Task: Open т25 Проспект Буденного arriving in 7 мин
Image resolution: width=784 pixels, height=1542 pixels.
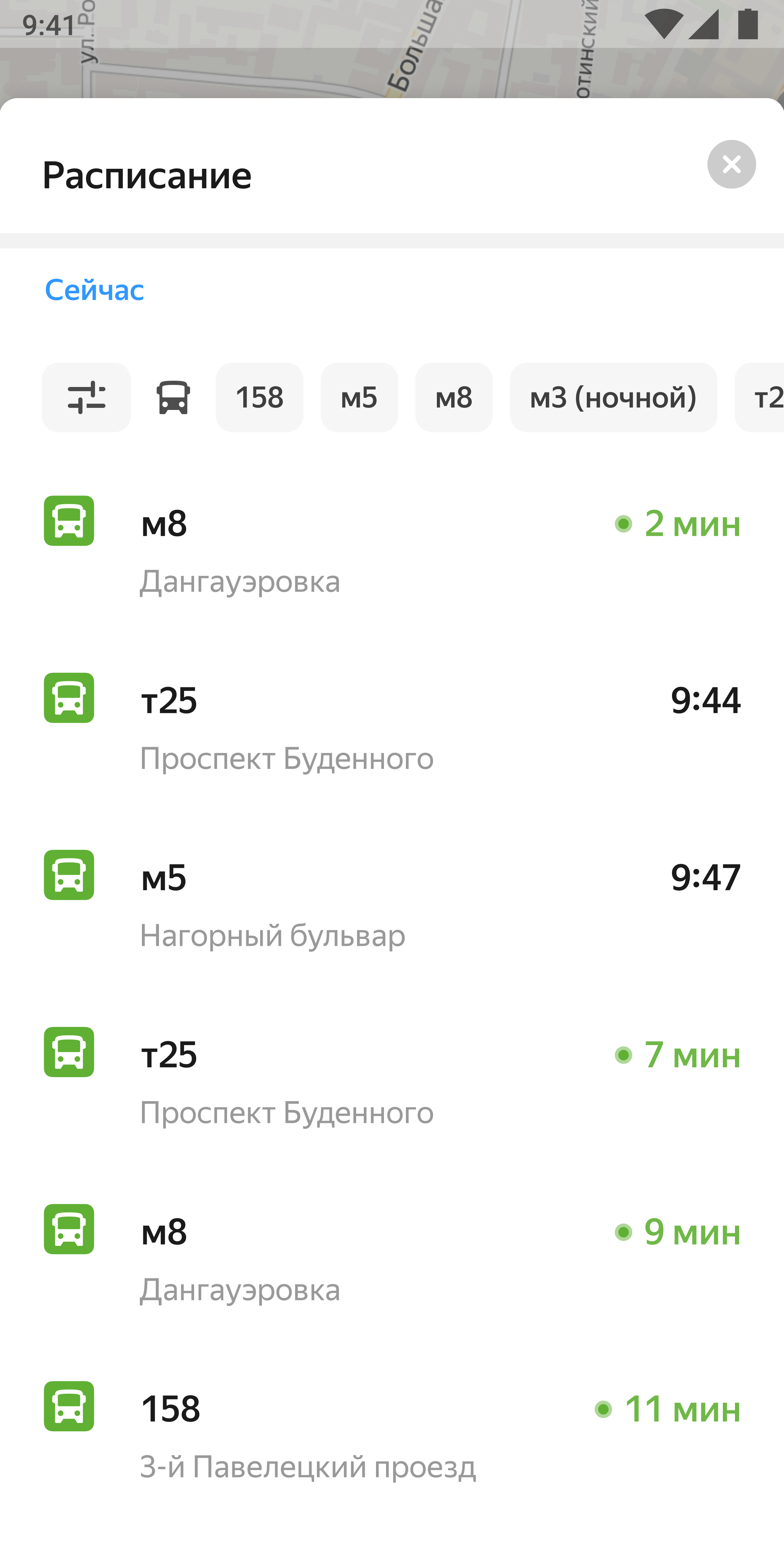Action: coord(392,1082)
